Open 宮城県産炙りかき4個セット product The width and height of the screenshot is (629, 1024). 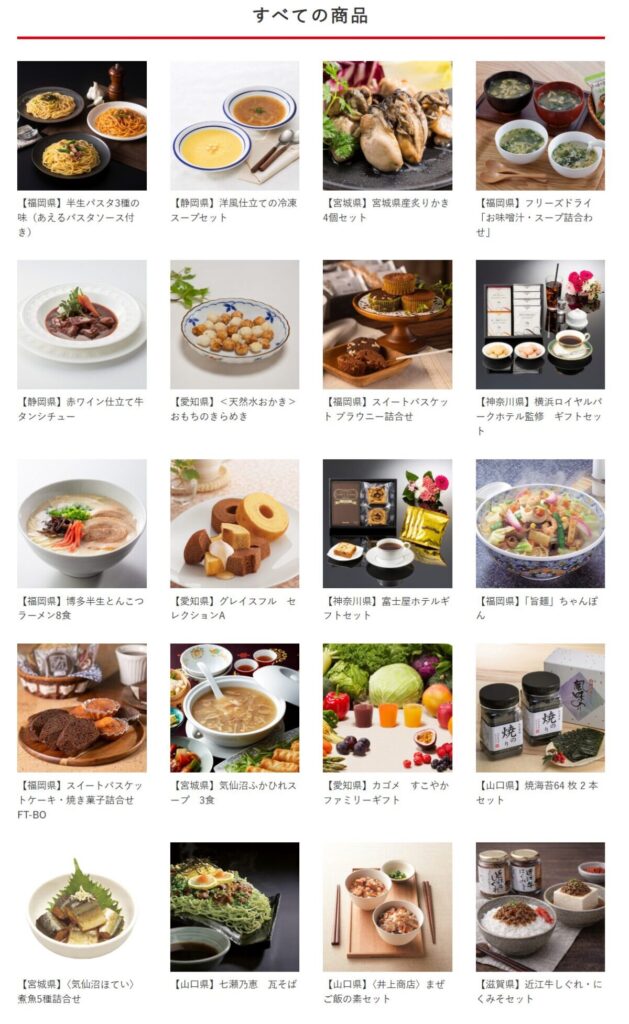point(387,125)
